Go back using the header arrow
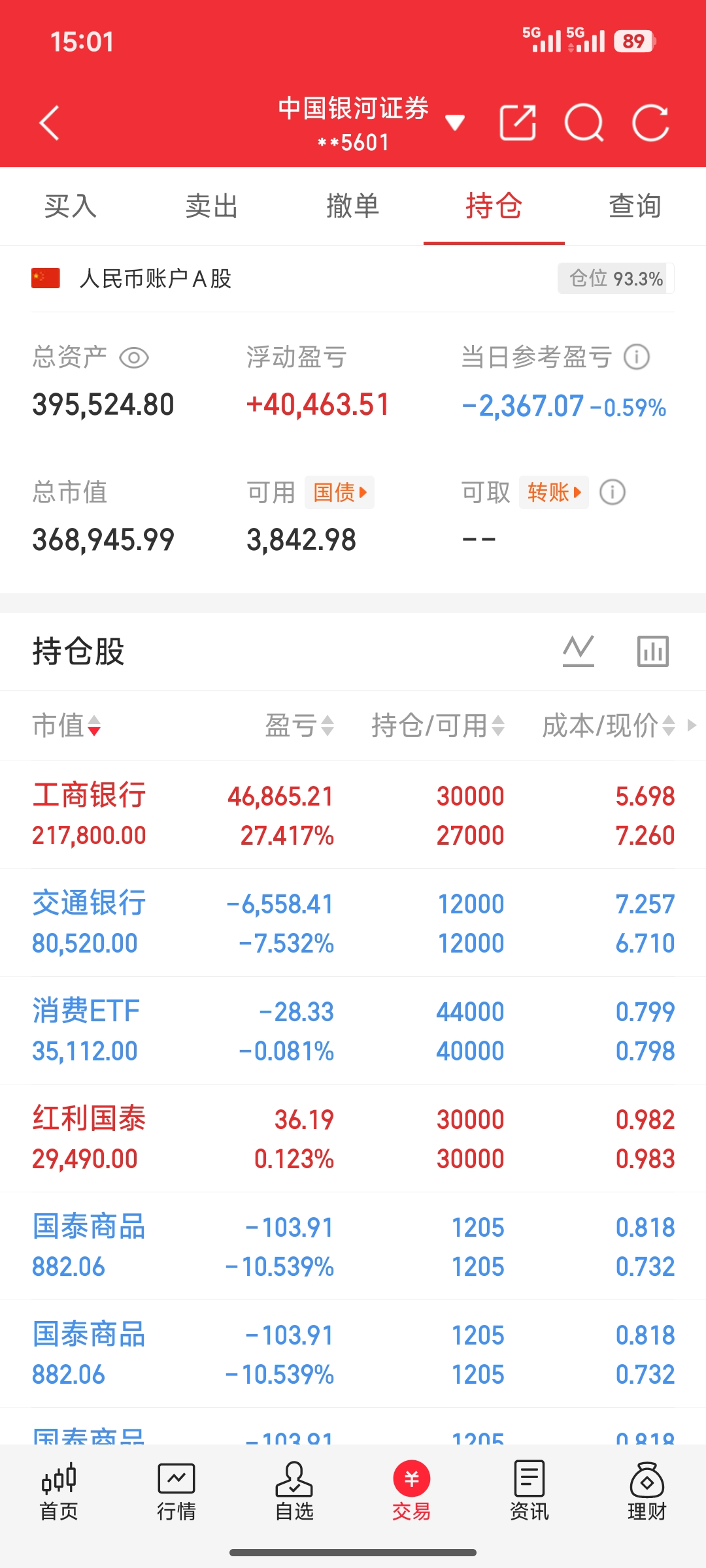706x1568 pixels. [50, 123]
